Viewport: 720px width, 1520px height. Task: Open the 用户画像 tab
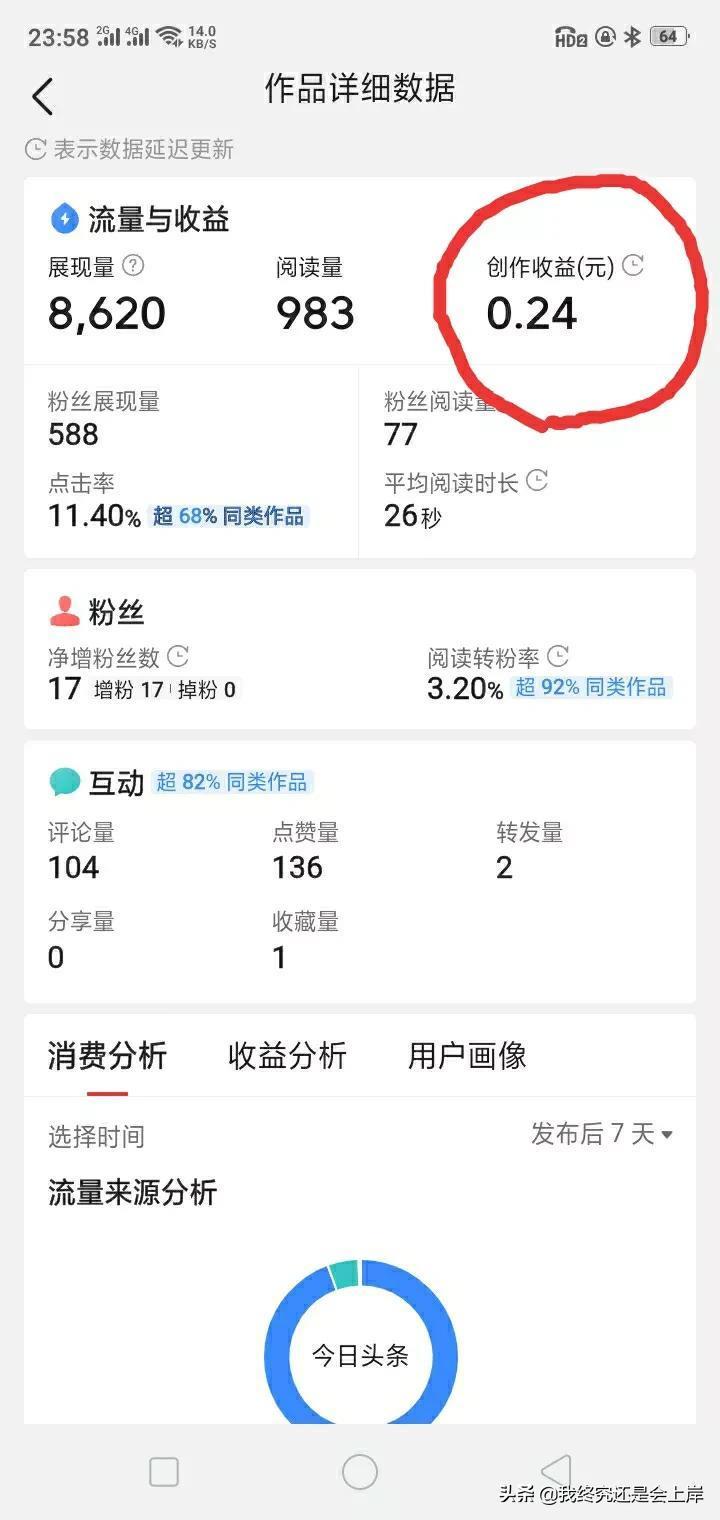467,1055
